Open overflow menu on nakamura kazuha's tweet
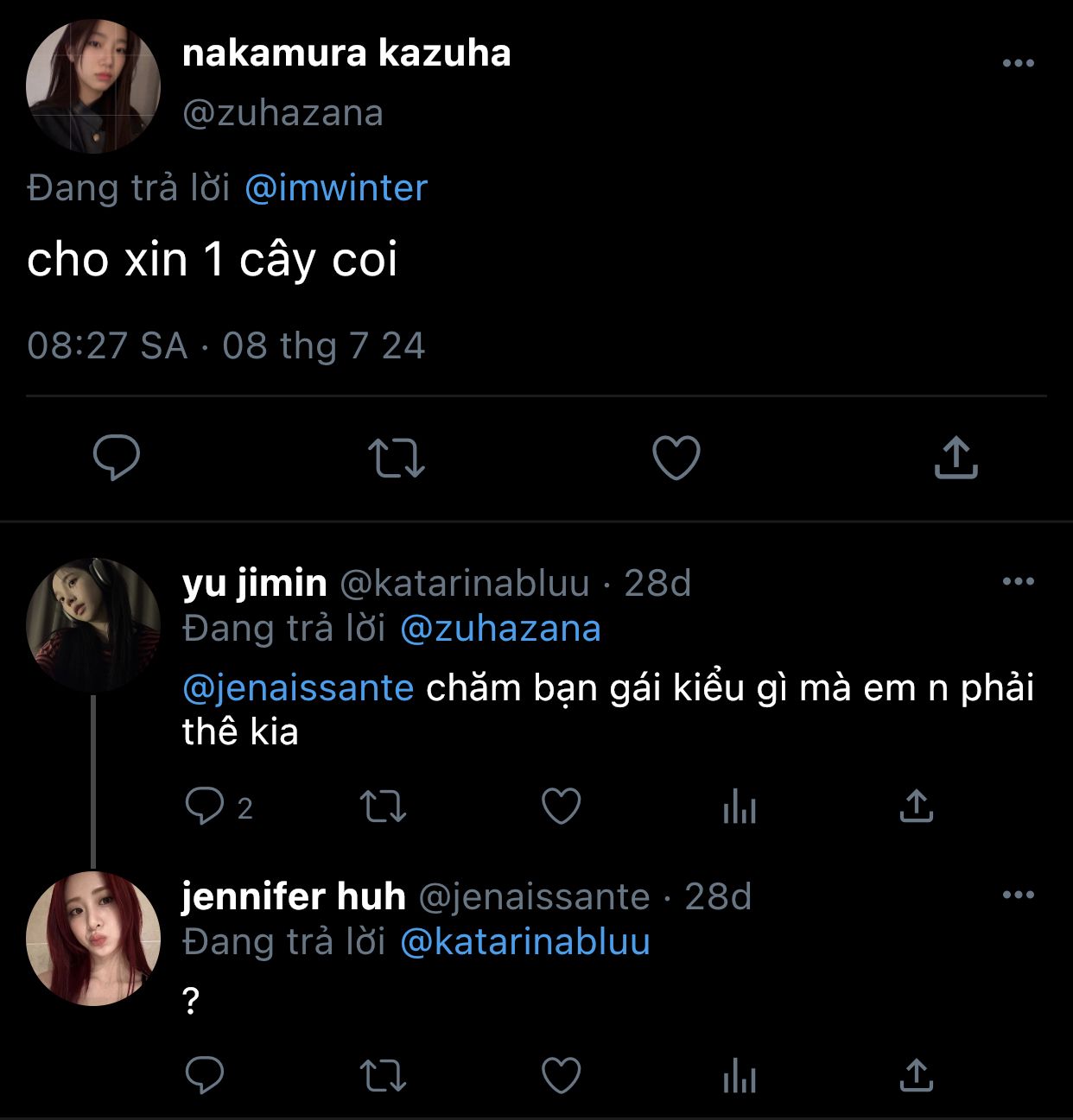 [1018, 63]
